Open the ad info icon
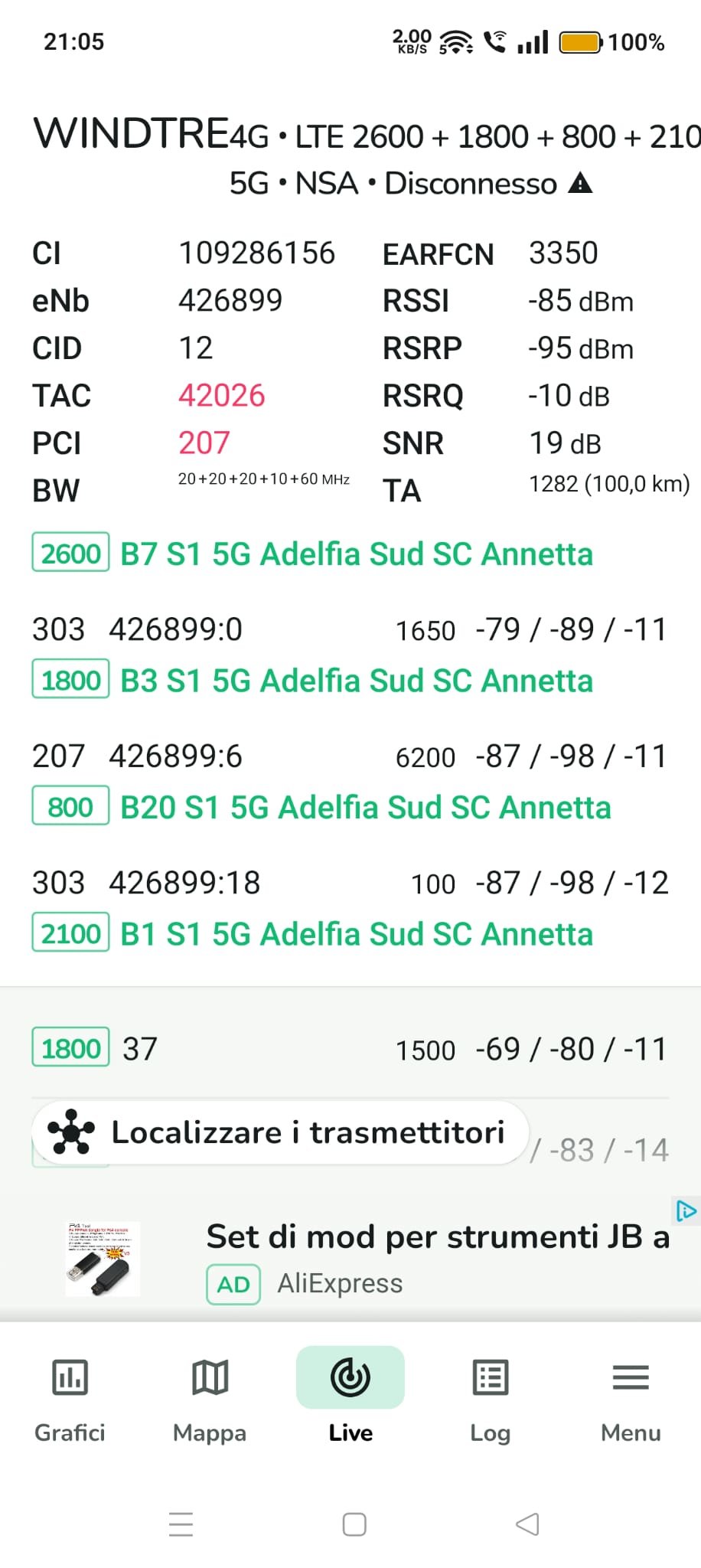Viewport: 701px width, 1568px height. coord(686,1210)
